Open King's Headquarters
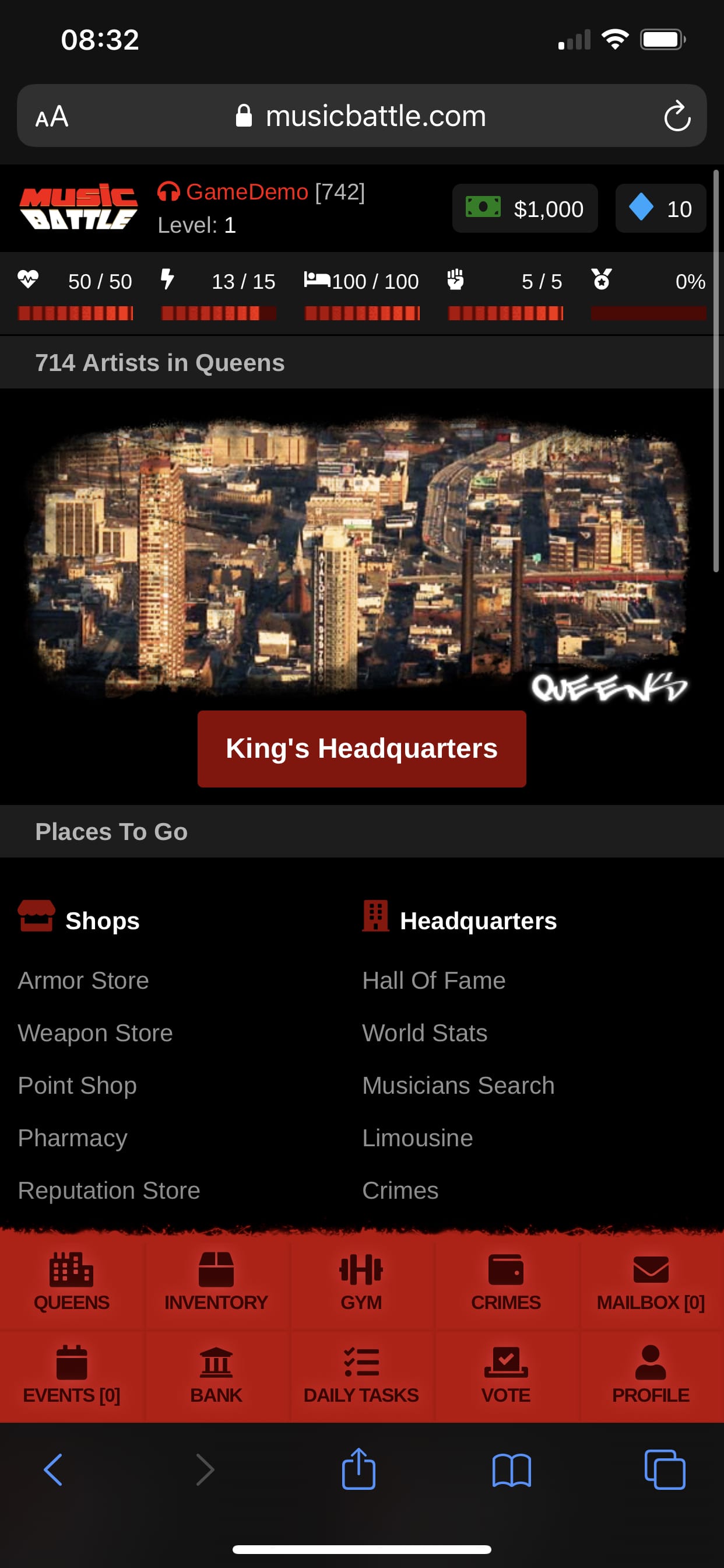 [x=361, y=748]
